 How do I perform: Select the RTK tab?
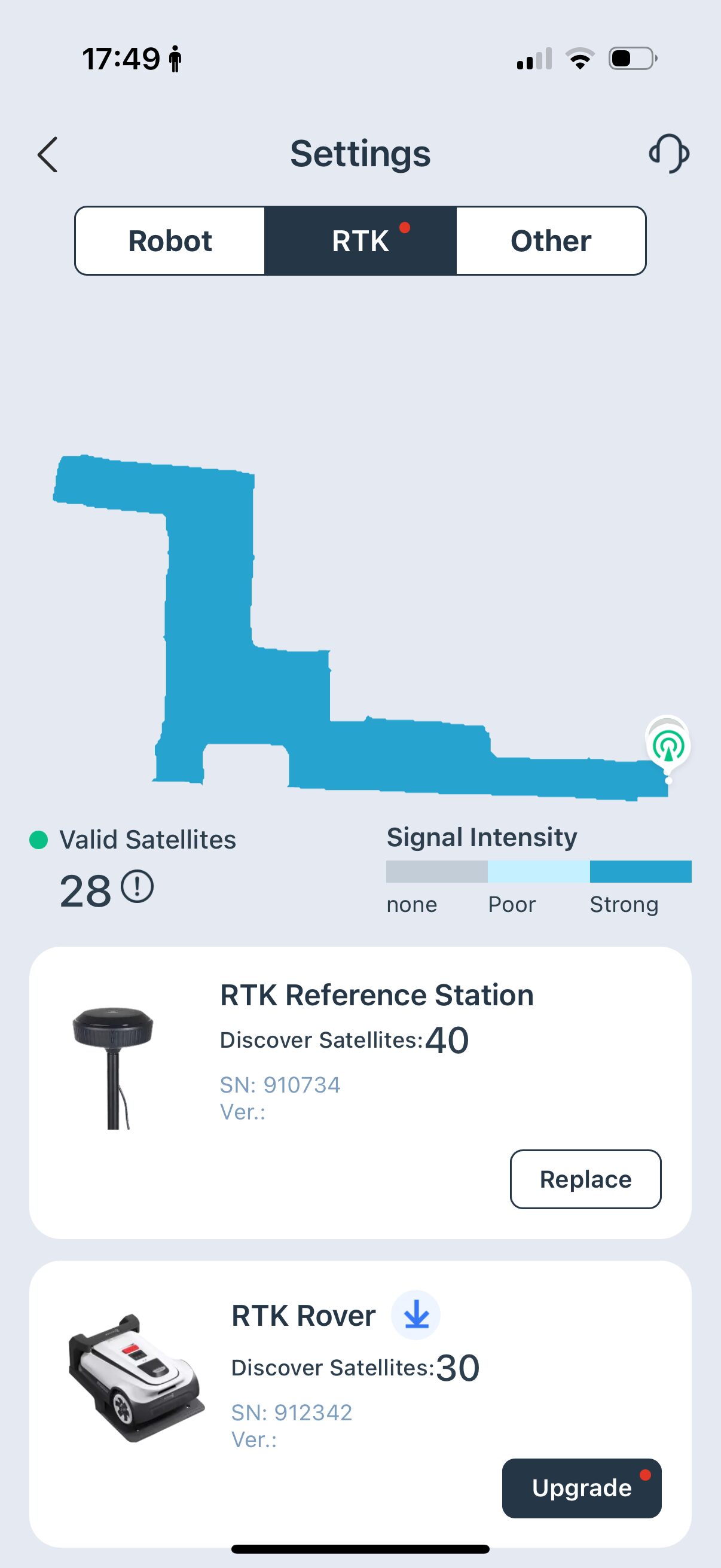(x=360, y=241)
